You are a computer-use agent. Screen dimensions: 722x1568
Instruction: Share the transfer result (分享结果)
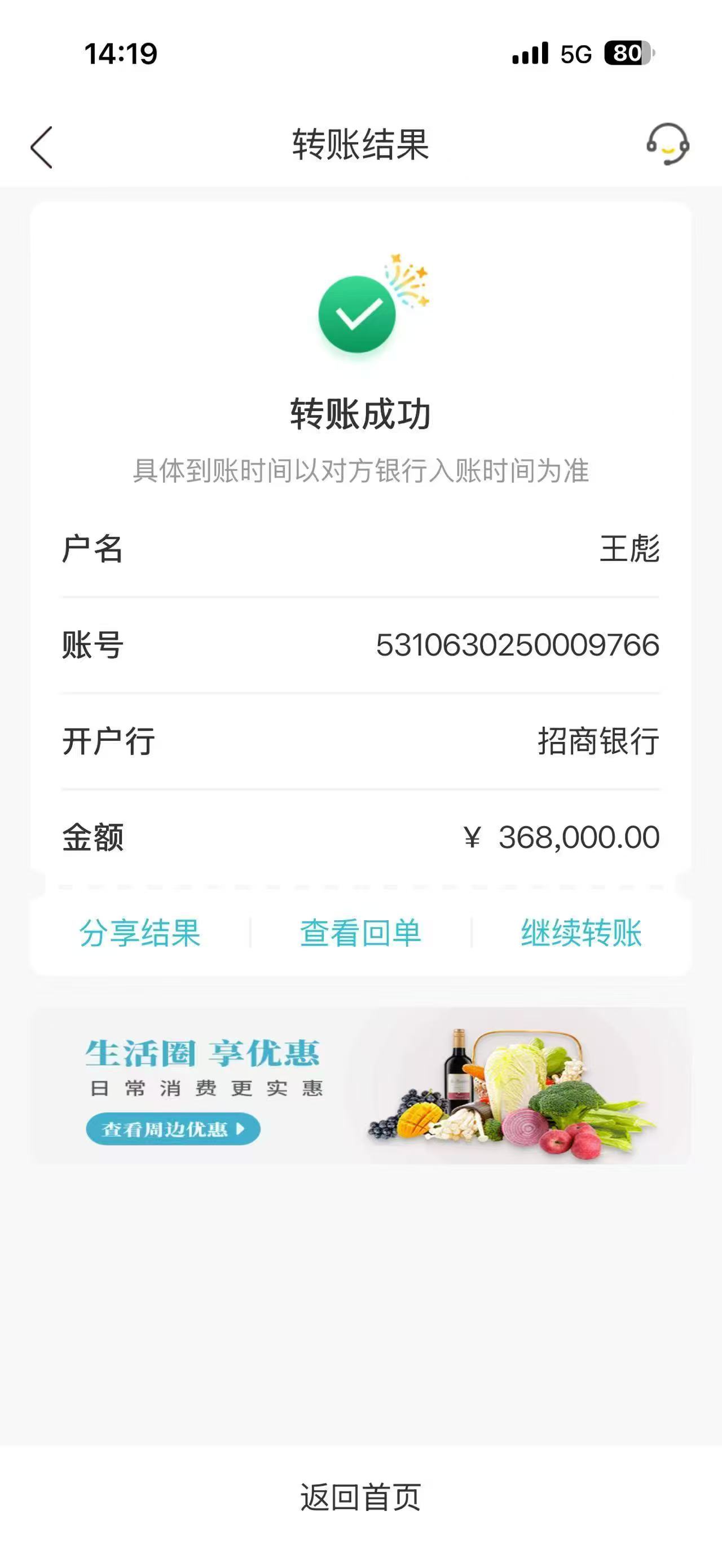(139, 933)
